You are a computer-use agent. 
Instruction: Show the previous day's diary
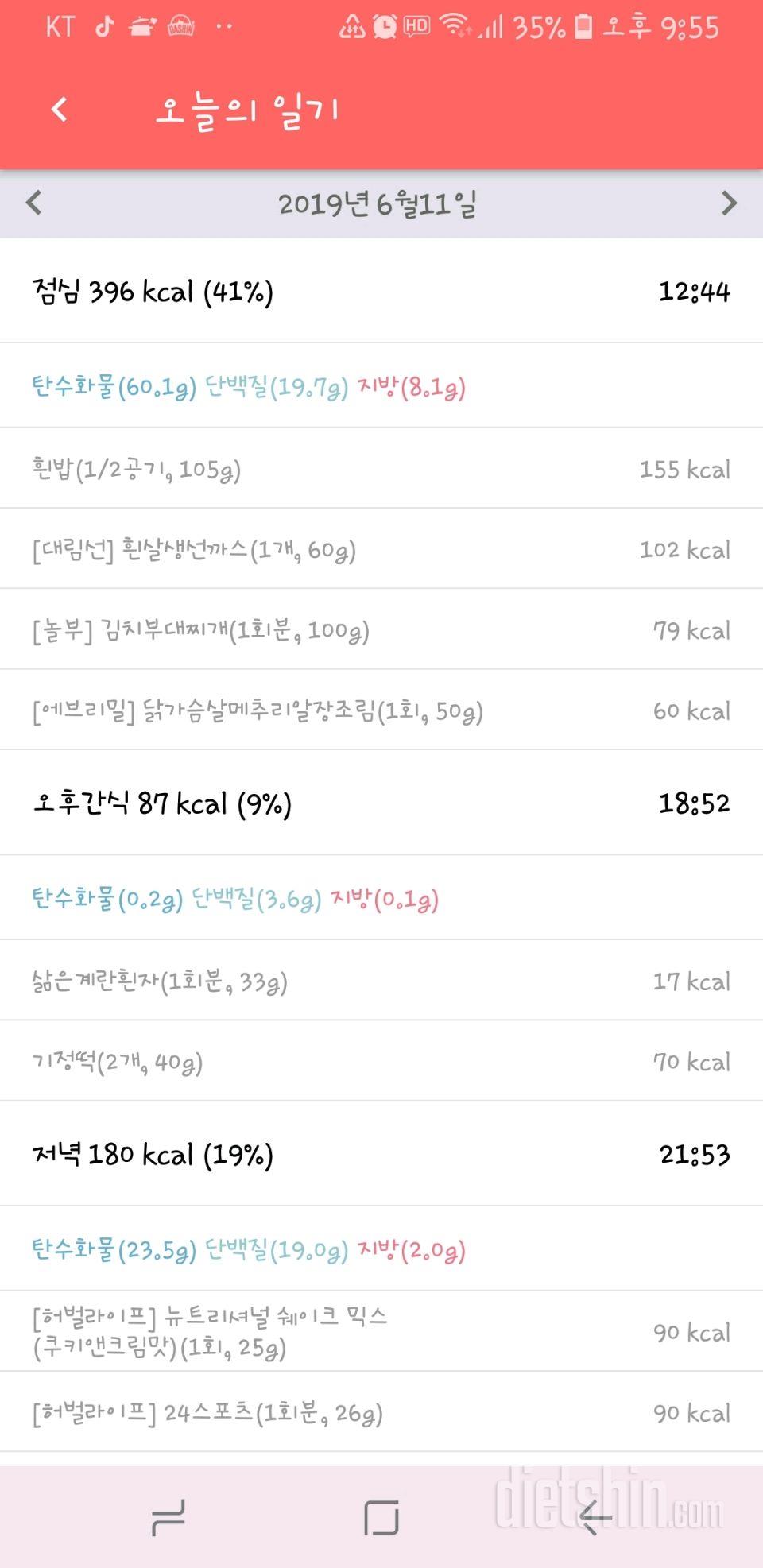(x=33, y=203)
